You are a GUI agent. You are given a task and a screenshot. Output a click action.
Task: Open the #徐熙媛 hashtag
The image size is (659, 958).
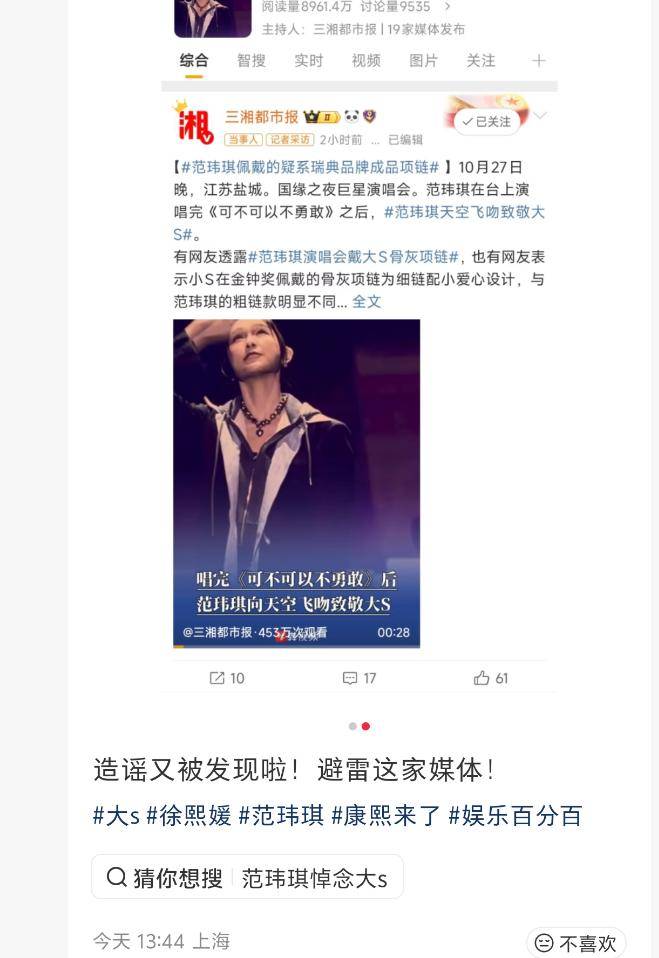click(x=189, y=815)
